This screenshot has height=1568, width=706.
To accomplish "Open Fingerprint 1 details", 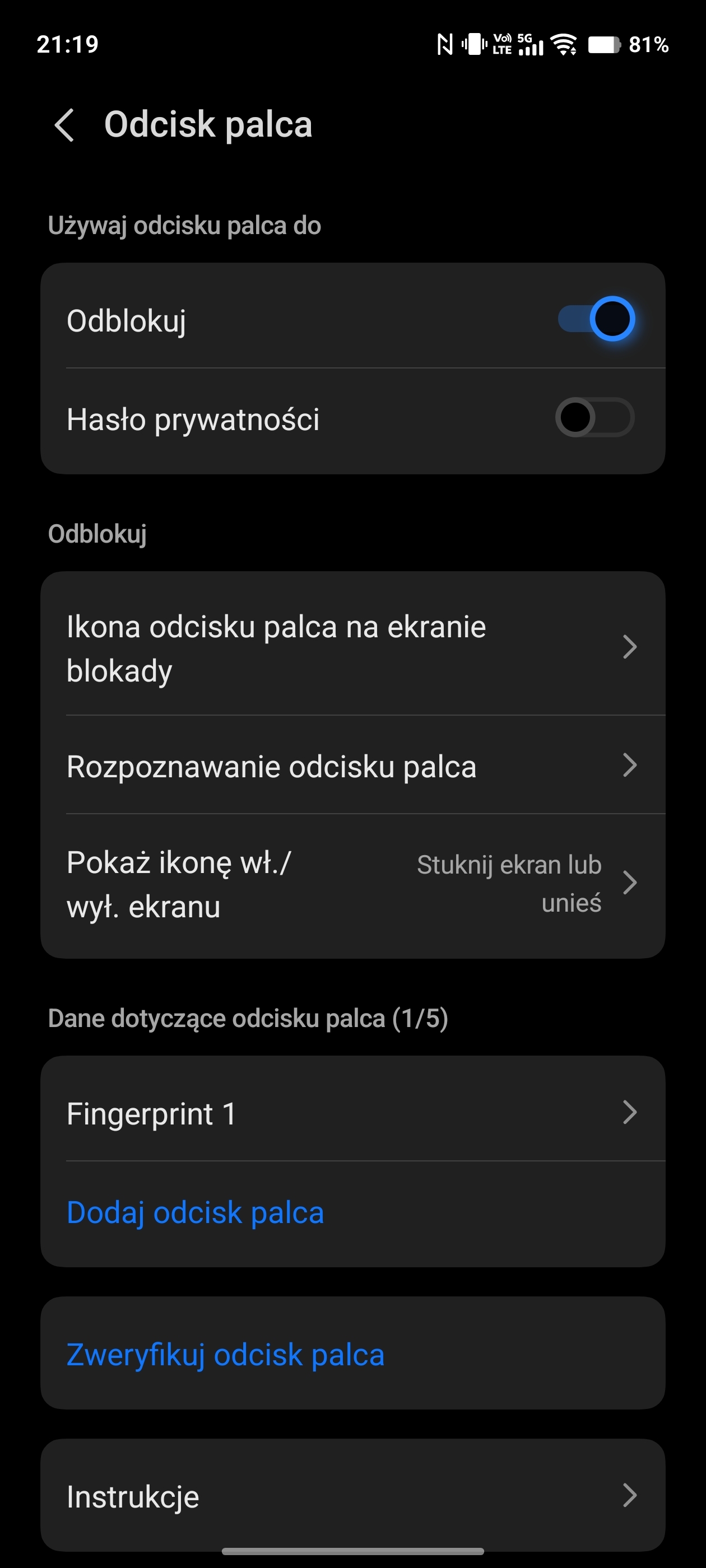I will click(352, 1113).
